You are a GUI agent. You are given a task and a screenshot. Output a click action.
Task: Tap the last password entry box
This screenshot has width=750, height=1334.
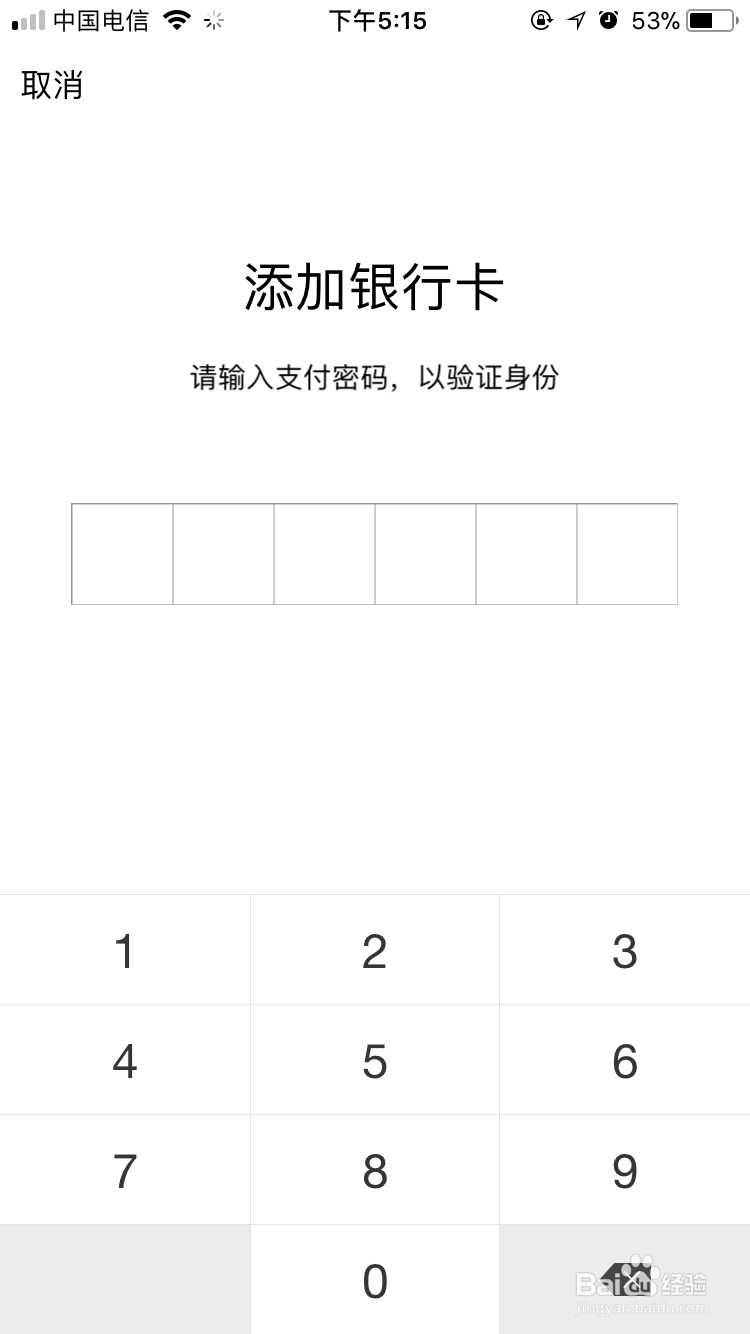tap(627, 554)
